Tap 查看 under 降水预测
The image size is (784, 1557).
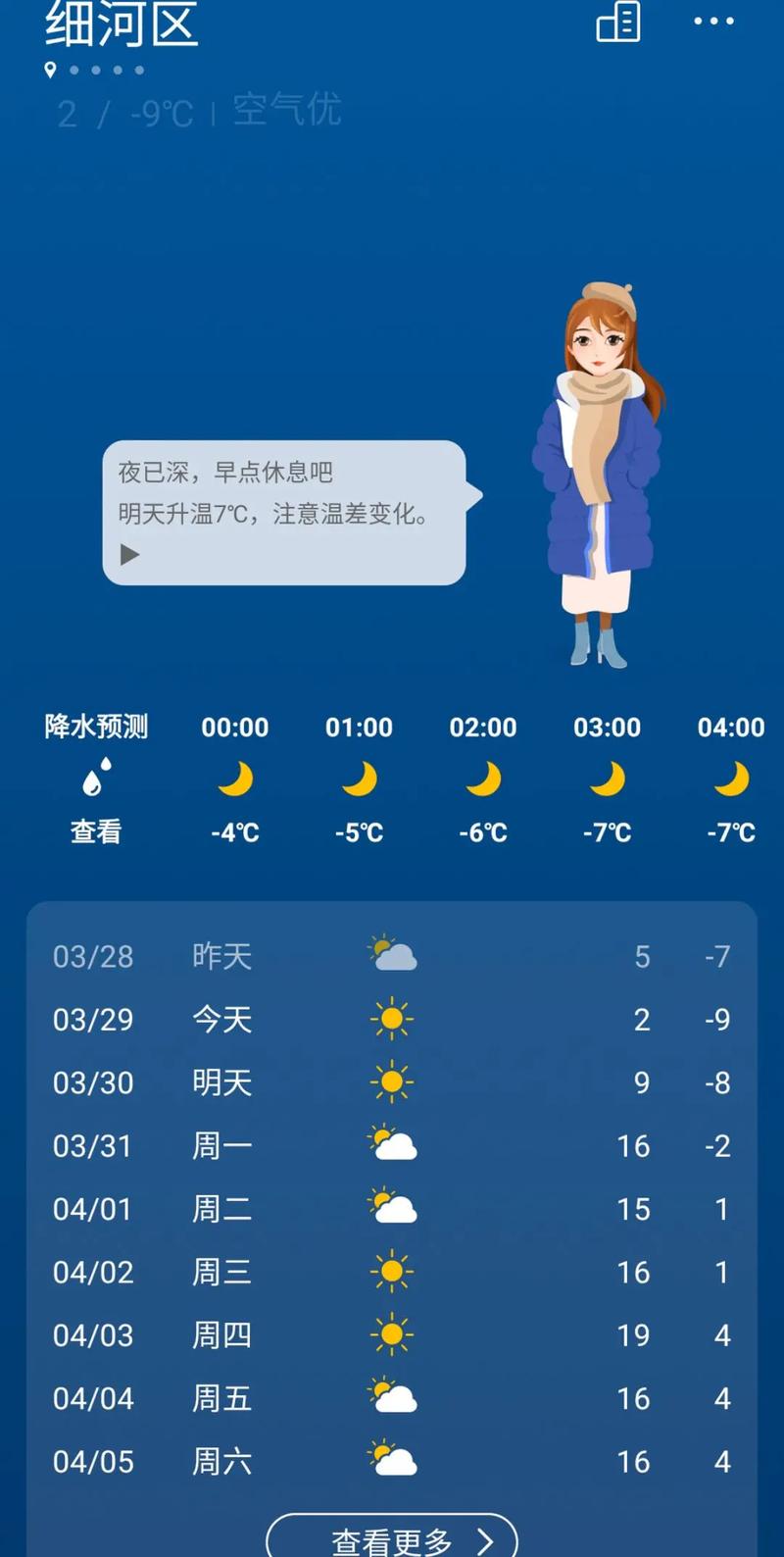(94, 832)
